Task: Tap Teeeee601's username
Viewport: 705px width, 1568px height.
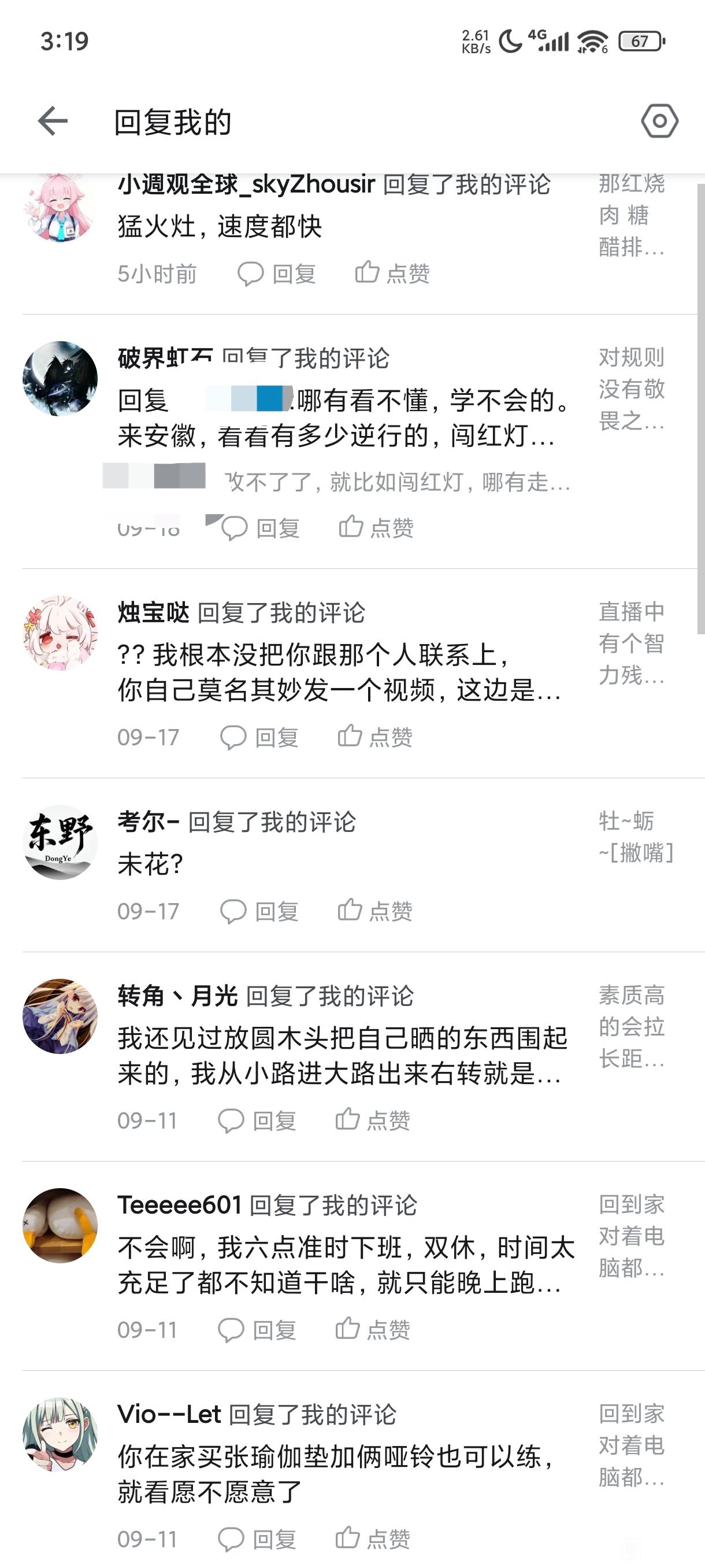Action: [180, 1205]
